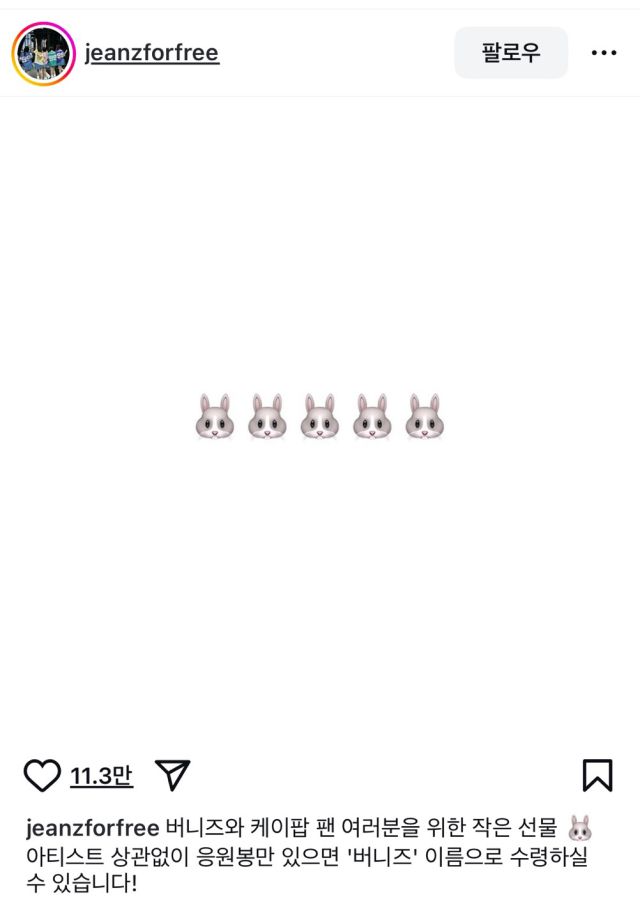Share this post via paper plane
640x920 pixels.
click(173, 775)
